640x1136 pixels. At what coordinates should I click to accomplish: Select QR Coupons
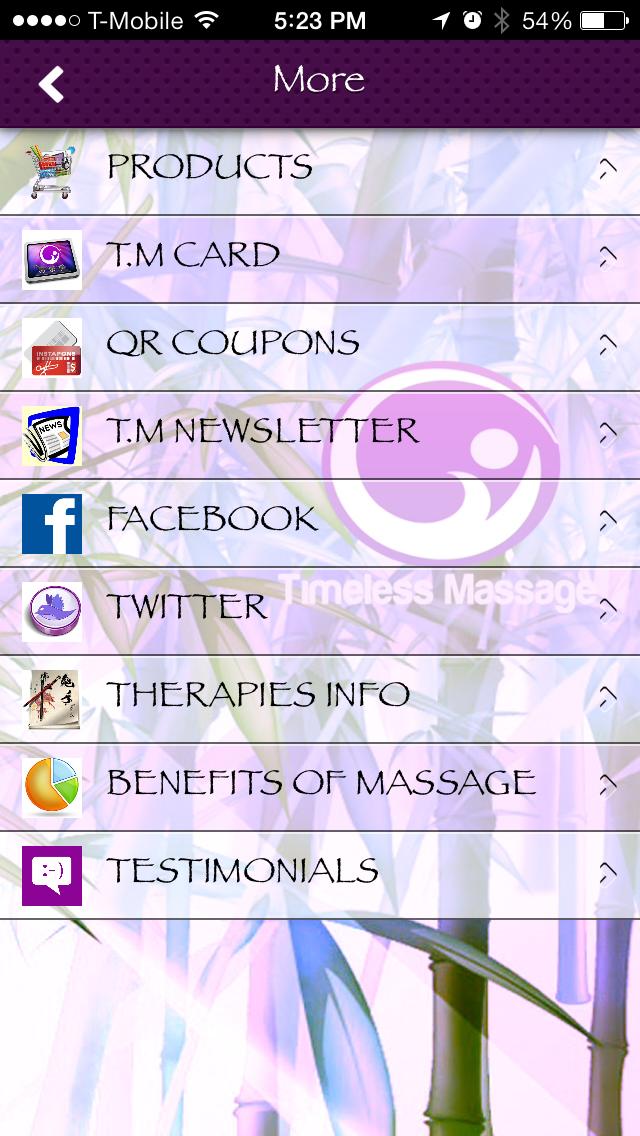click(x=320, y=345)
